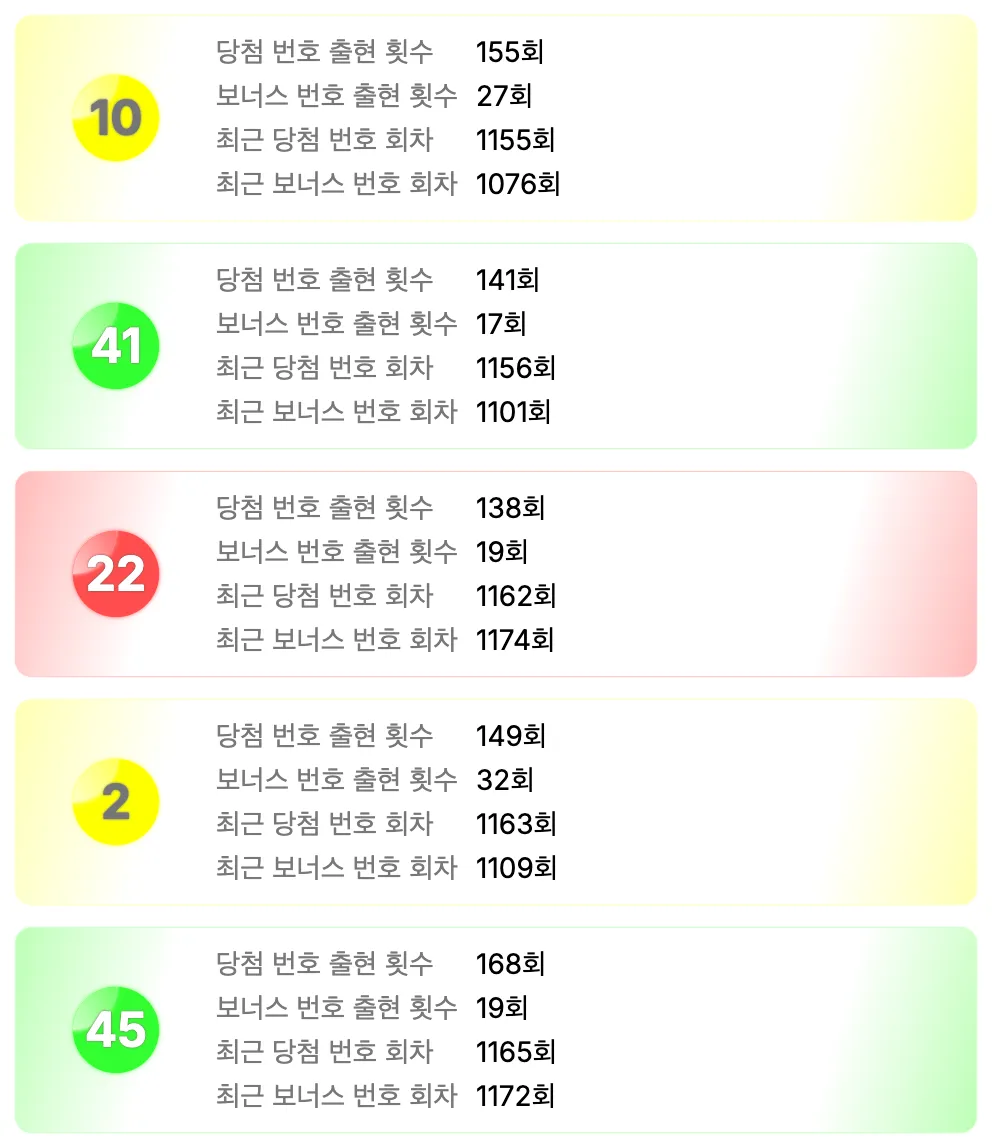
Task: Select the green number 45 ball
Action: [x=115, y=1029]
